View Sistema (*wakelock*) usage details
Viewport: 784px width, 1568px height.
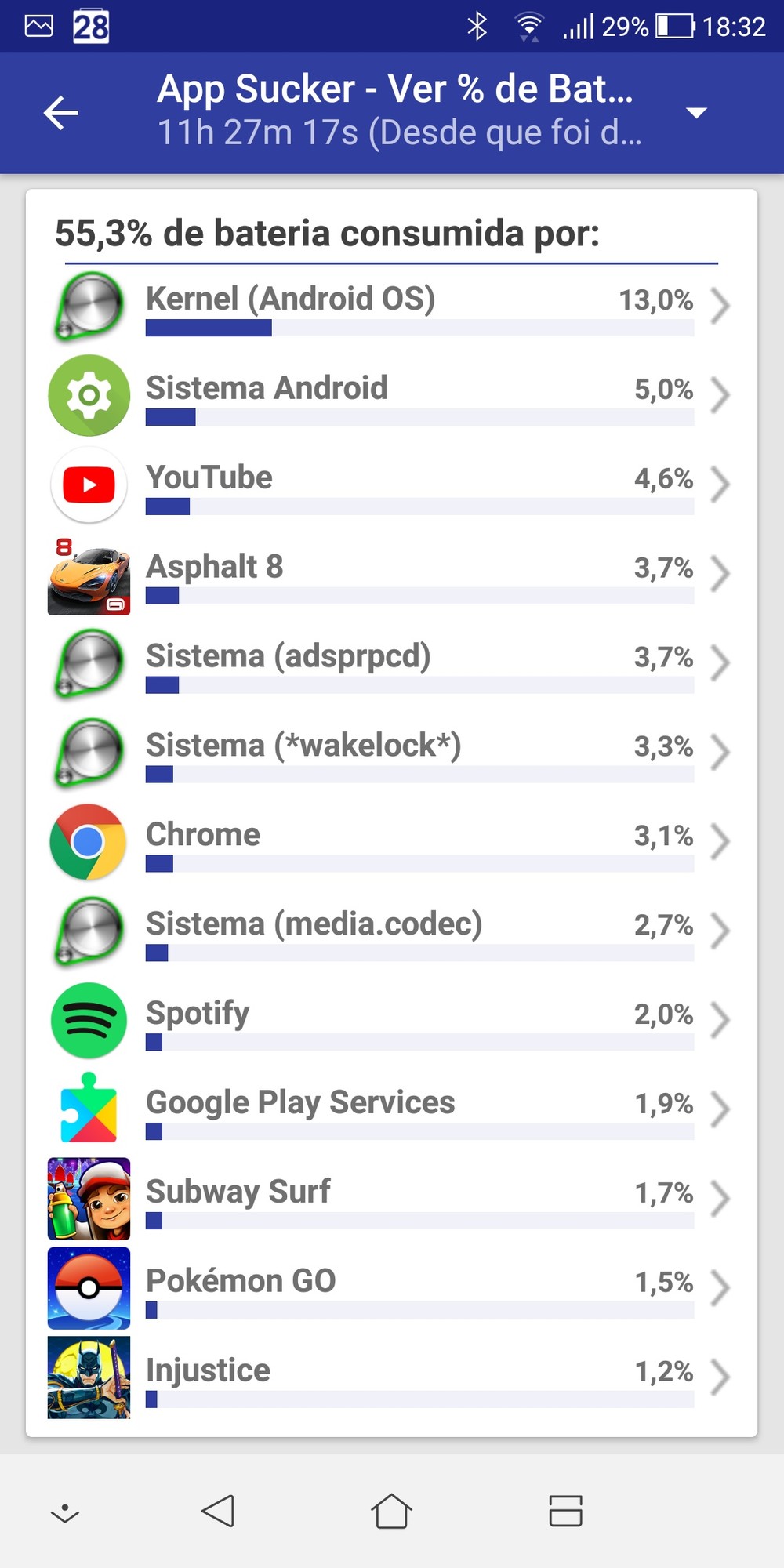[392, 753]
